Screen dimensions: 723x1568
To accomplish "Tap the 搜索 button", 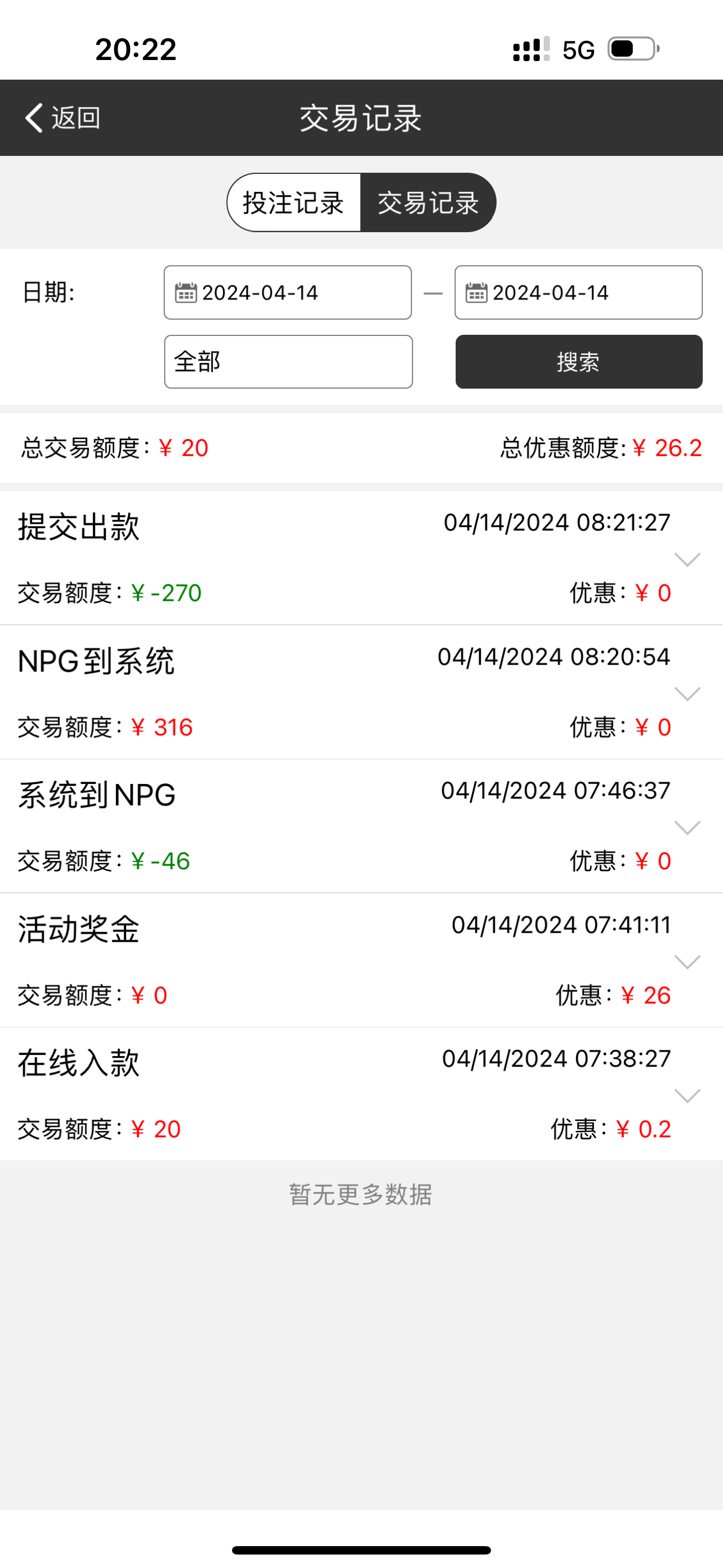I will click(x=579, y=362).
